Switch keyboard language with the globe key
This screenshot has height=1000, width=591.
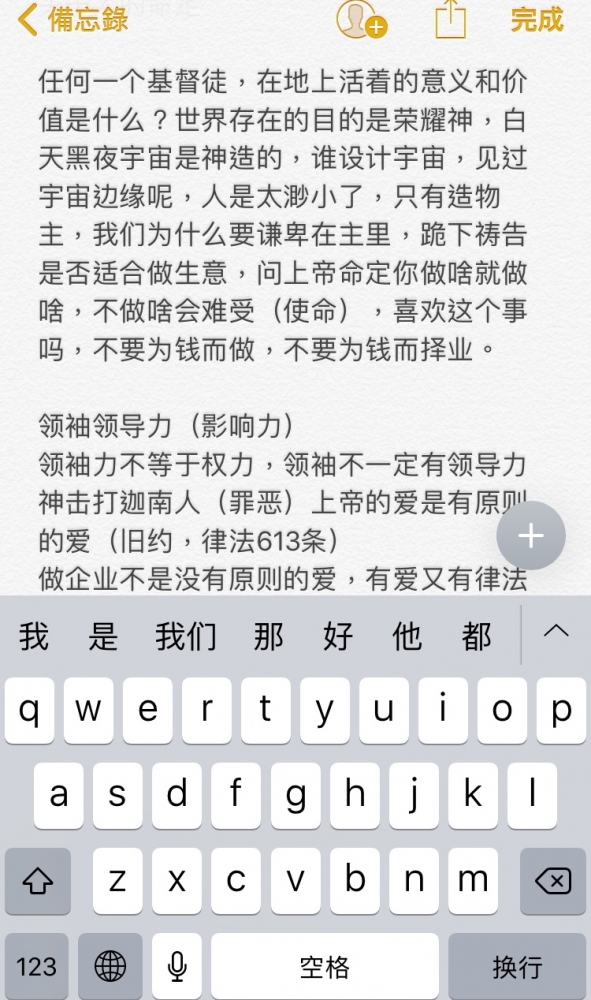(110, 966)
